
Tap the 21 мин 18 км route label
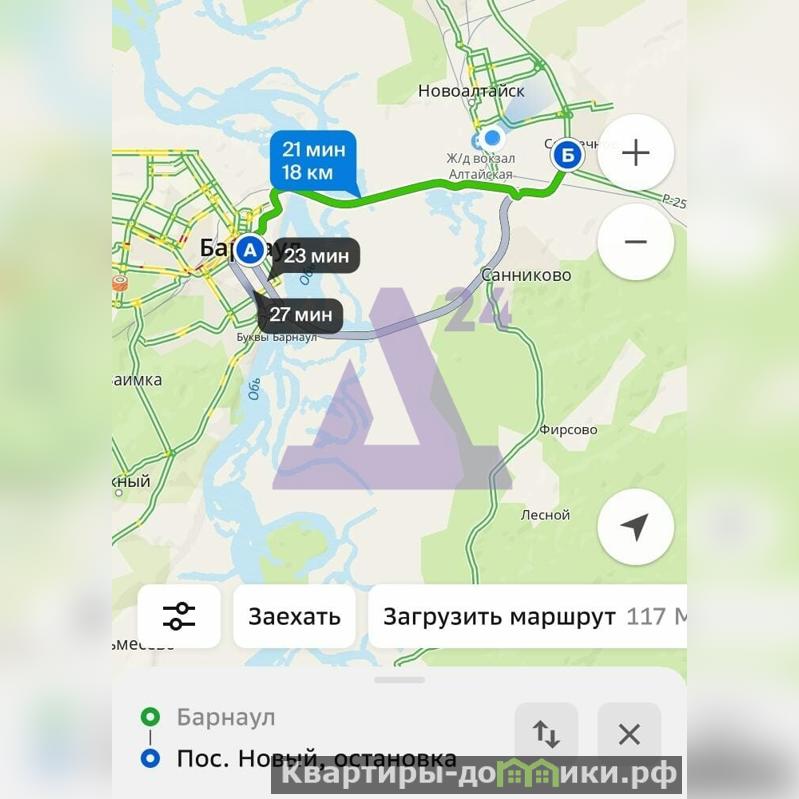click(313, 160)
